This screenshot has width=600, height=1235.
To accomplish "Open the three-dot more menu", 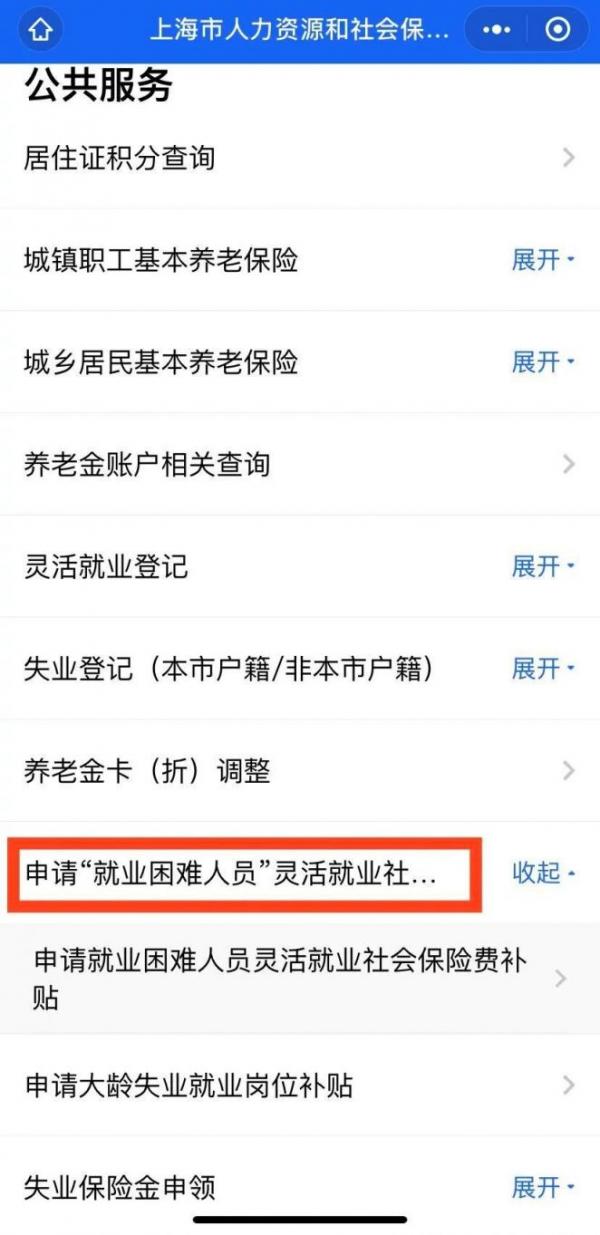I will [497, 30].
